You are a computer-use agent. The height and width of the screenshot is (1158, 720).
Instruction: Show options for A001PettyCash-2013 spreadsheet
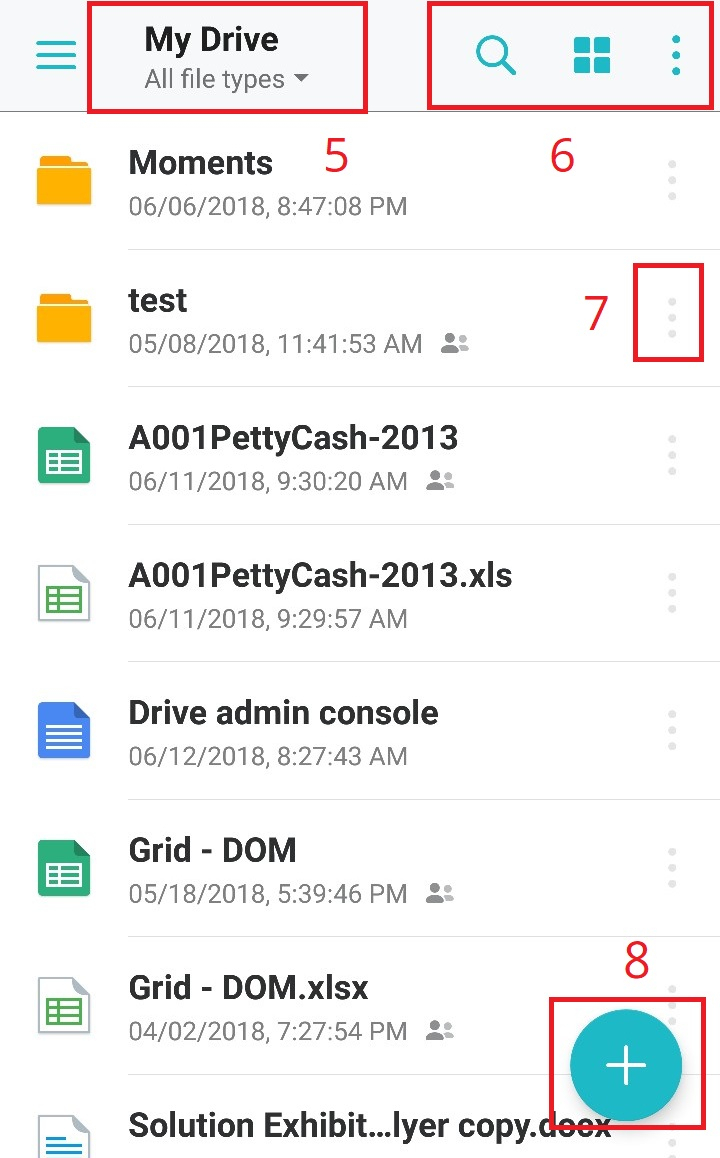coord(672,456)
